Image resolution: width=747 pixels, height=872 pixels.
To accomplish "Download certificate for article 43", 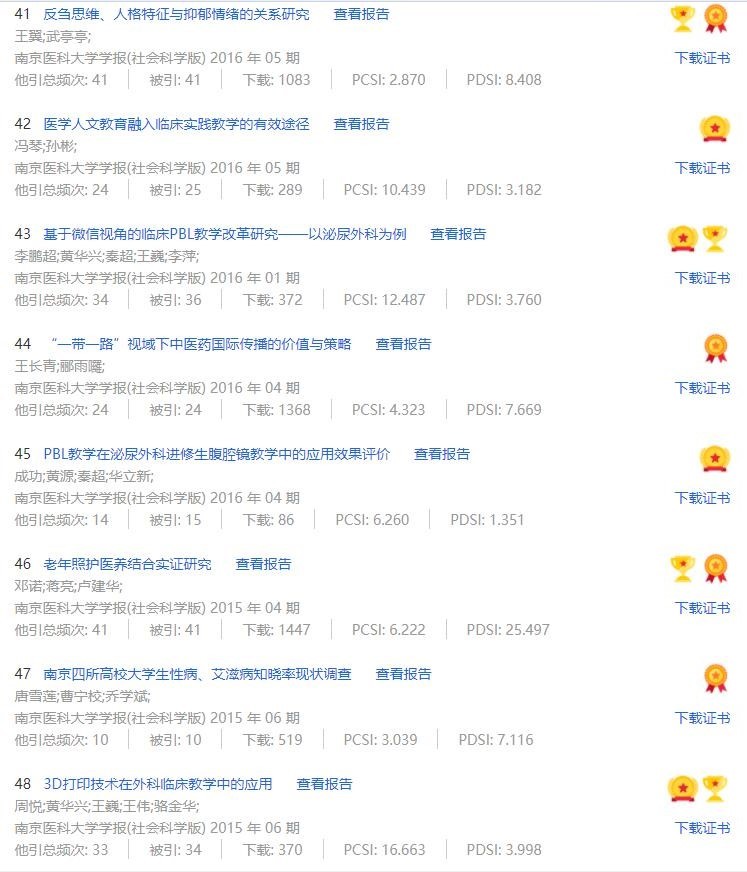I will point(702,278).
